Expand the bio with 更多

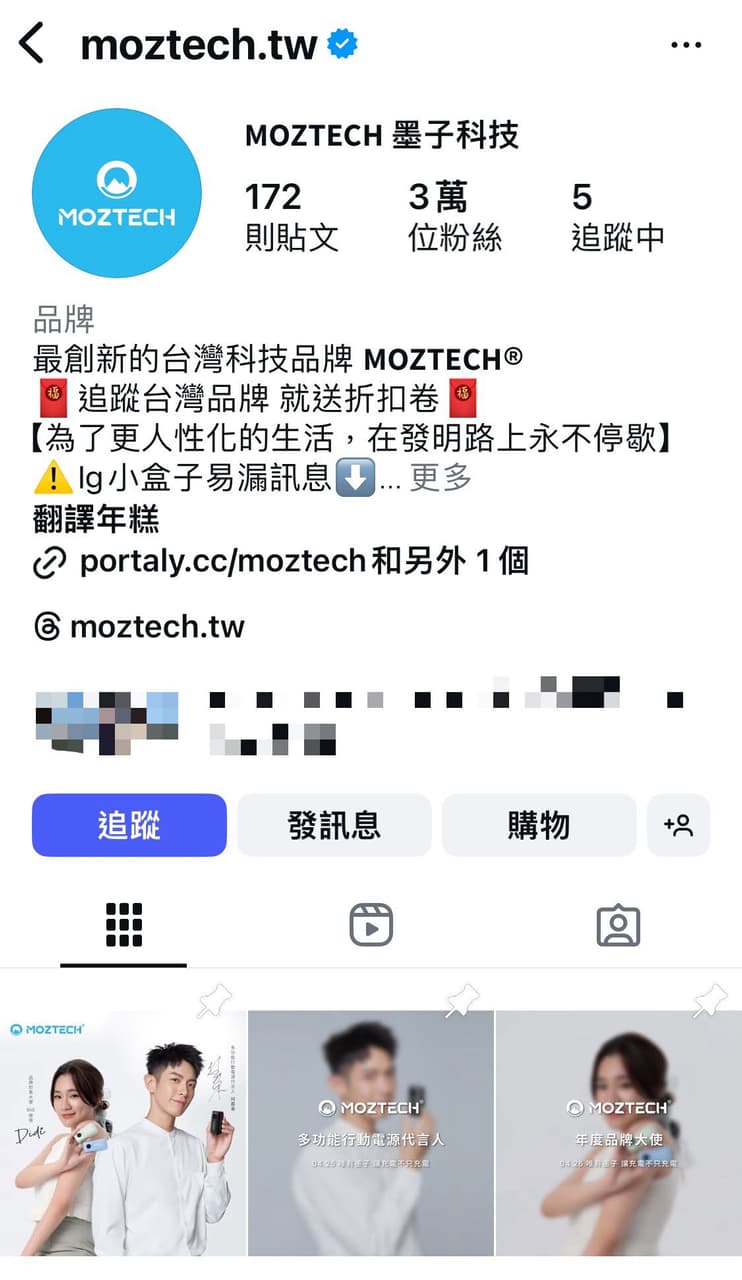click(440, 478)
